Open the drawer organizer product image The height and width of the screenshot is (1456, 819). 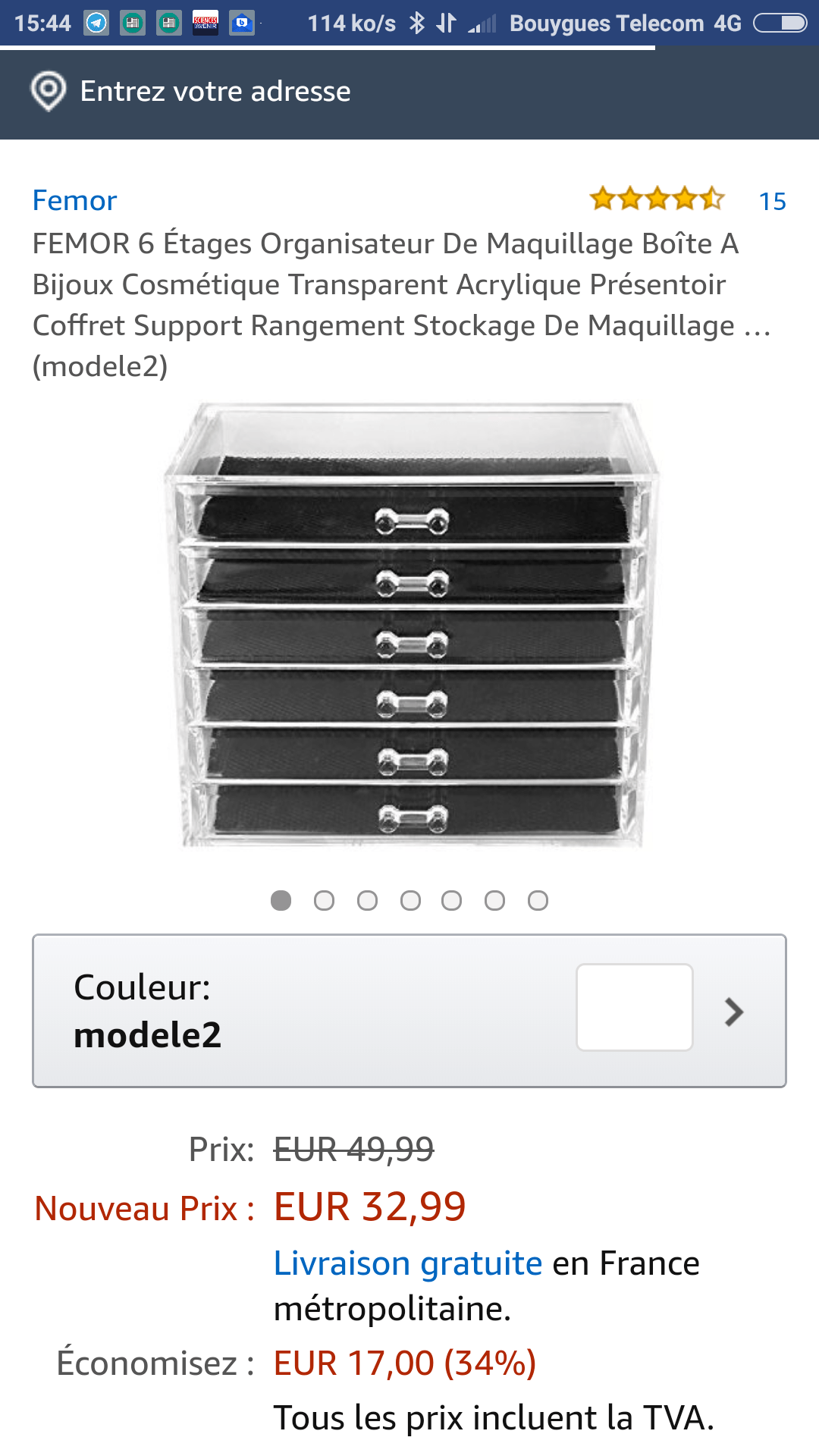pyautogui.click(x=411, y=626)
